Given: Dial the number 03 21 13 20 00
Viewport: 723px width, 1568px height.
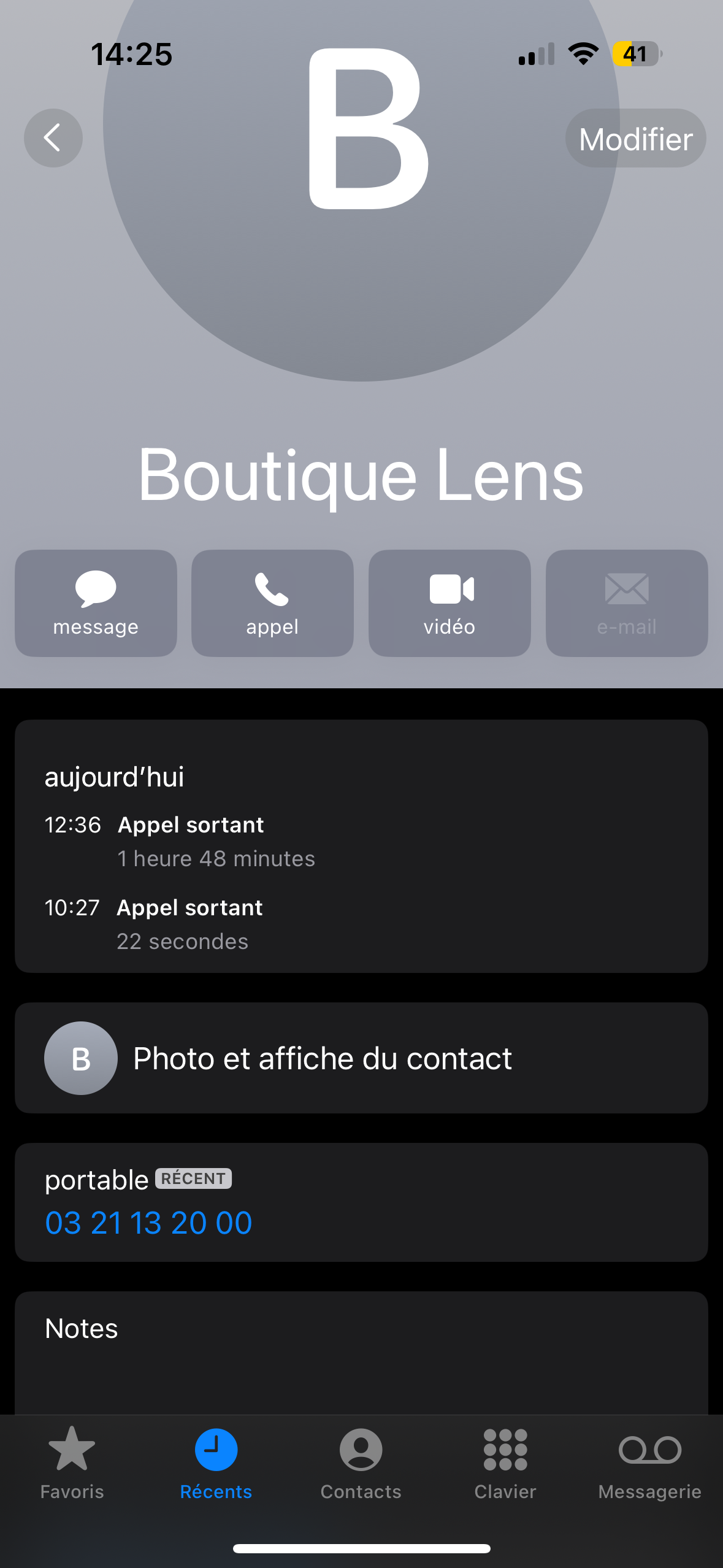Looking at the screenshot, I should pyautogui.click(x=149, y=1223).
